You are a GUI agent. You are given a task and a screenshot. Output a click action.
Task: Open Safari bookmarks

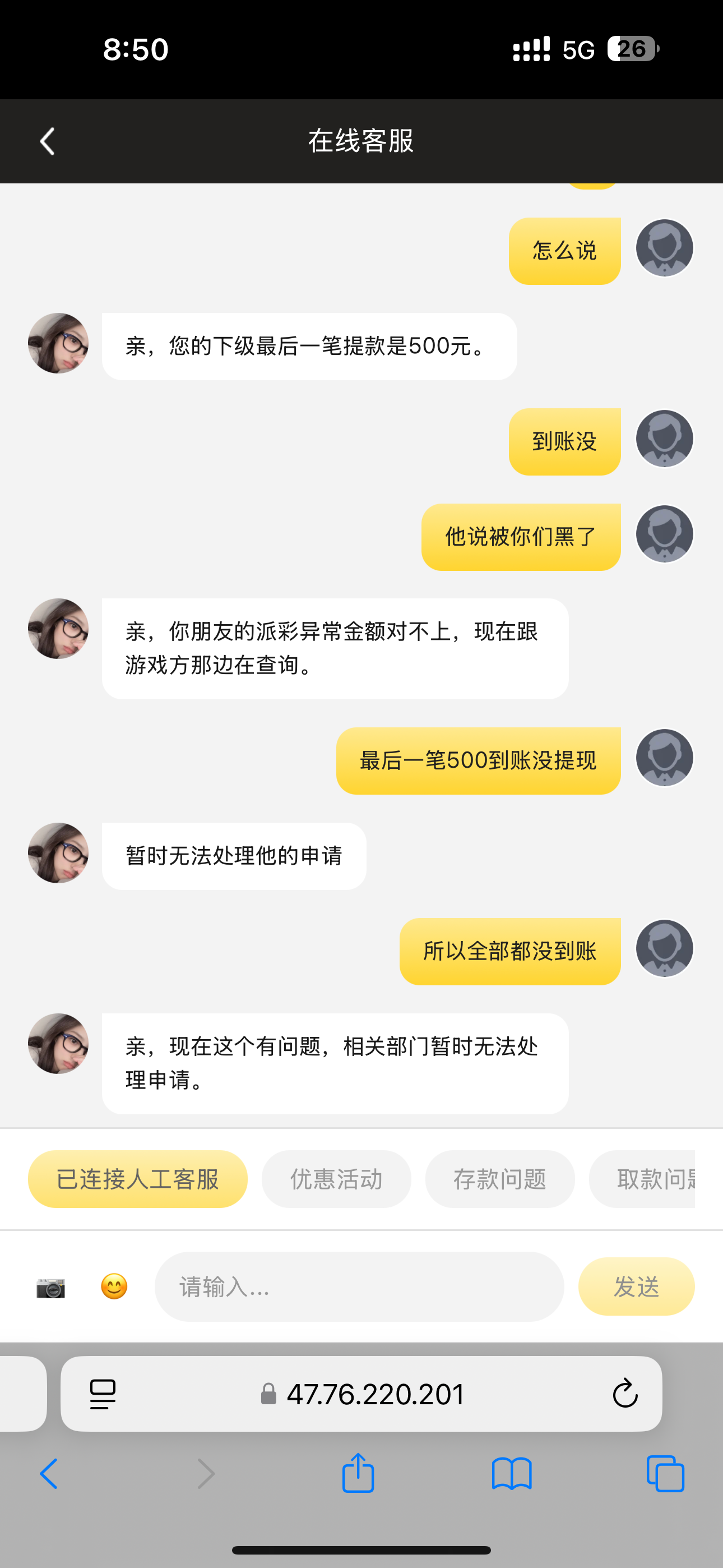(x=512, y=1474)
